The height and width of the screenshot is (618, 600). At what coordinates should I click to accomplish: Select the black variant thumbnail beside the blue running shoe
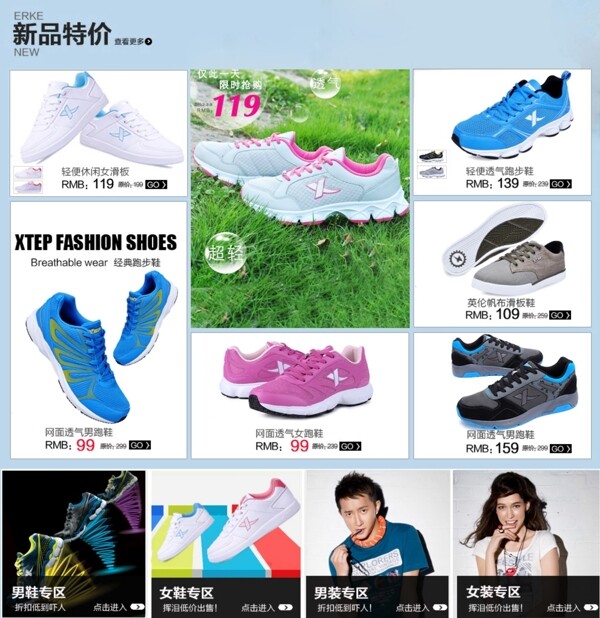coord(431,156)
